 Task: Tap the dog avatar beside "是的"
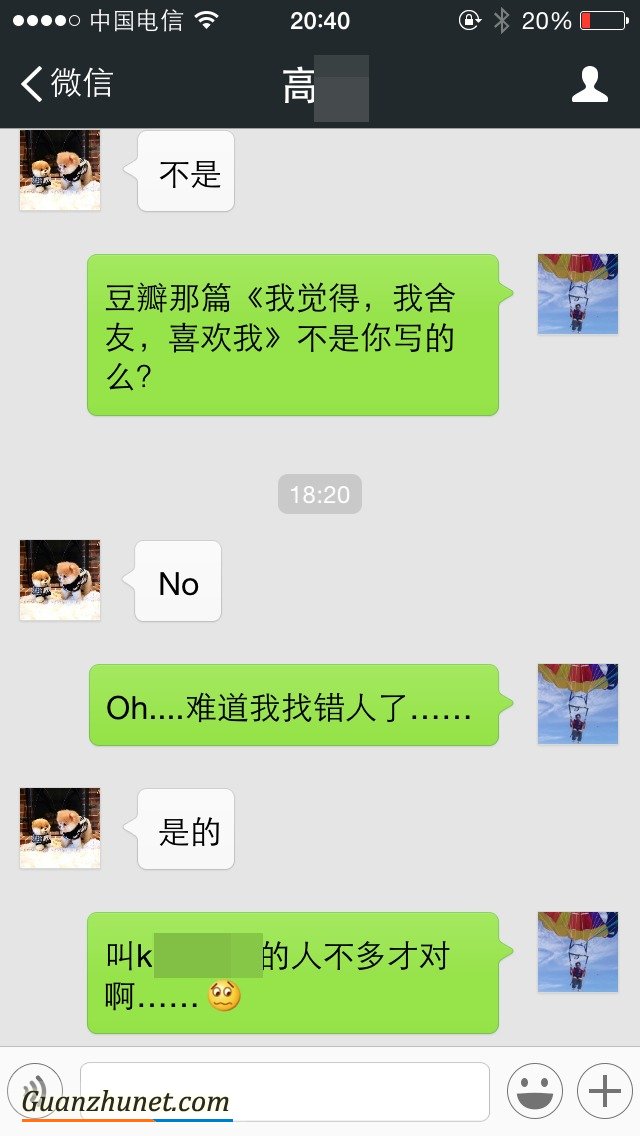[60, 828]
